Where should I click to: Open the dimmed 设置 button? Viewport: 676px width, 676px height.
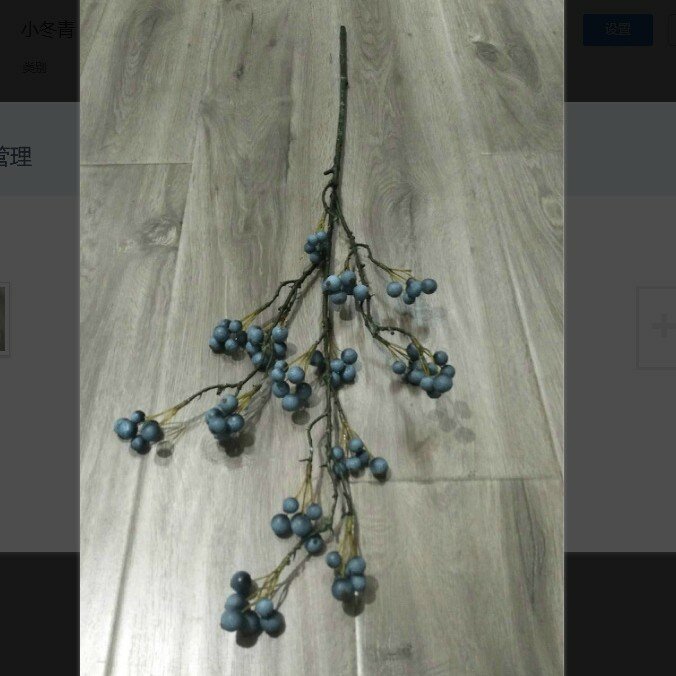coord(617,29)
